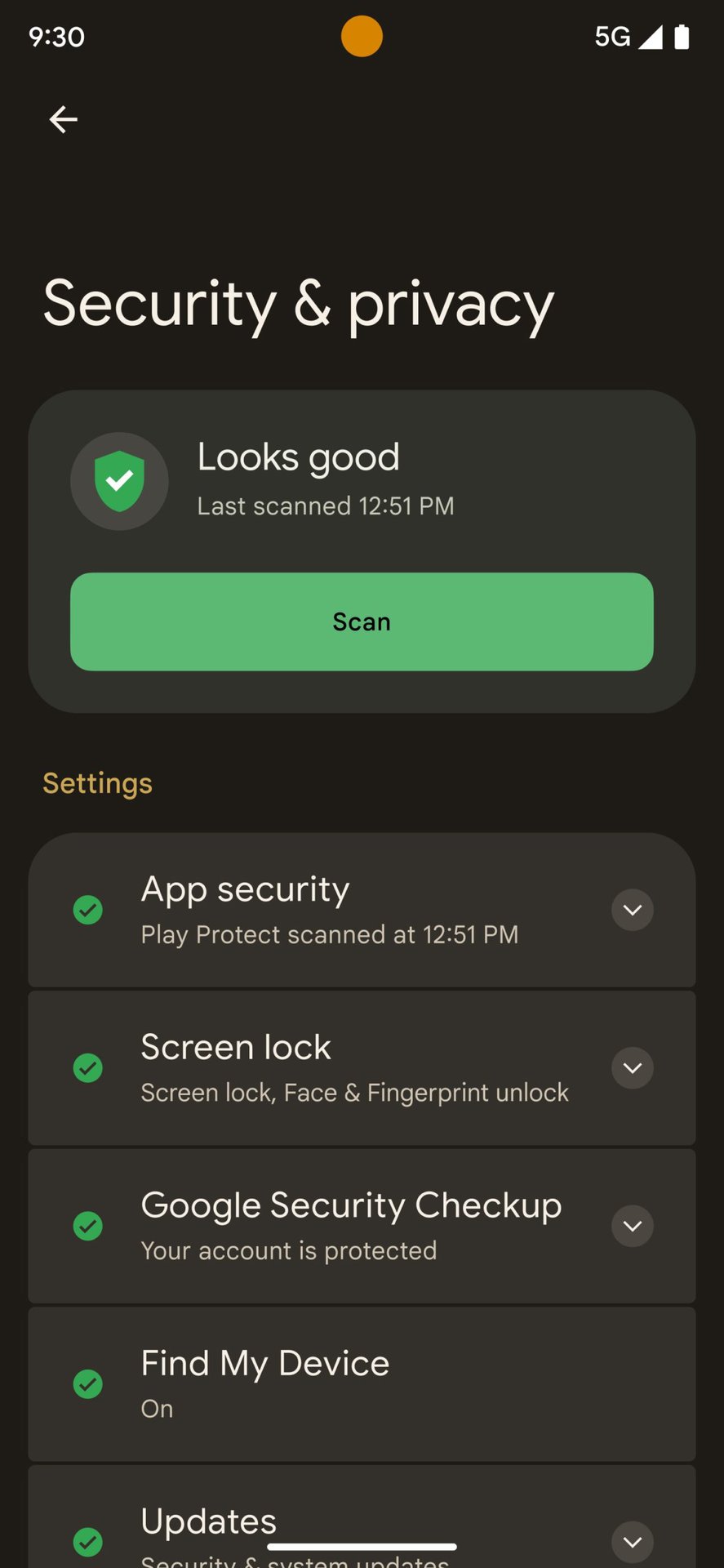Expand the Screen lock chevron
Image resolution: width=724 pixels, height=1568 pixels.
[x=632, y=1068]
